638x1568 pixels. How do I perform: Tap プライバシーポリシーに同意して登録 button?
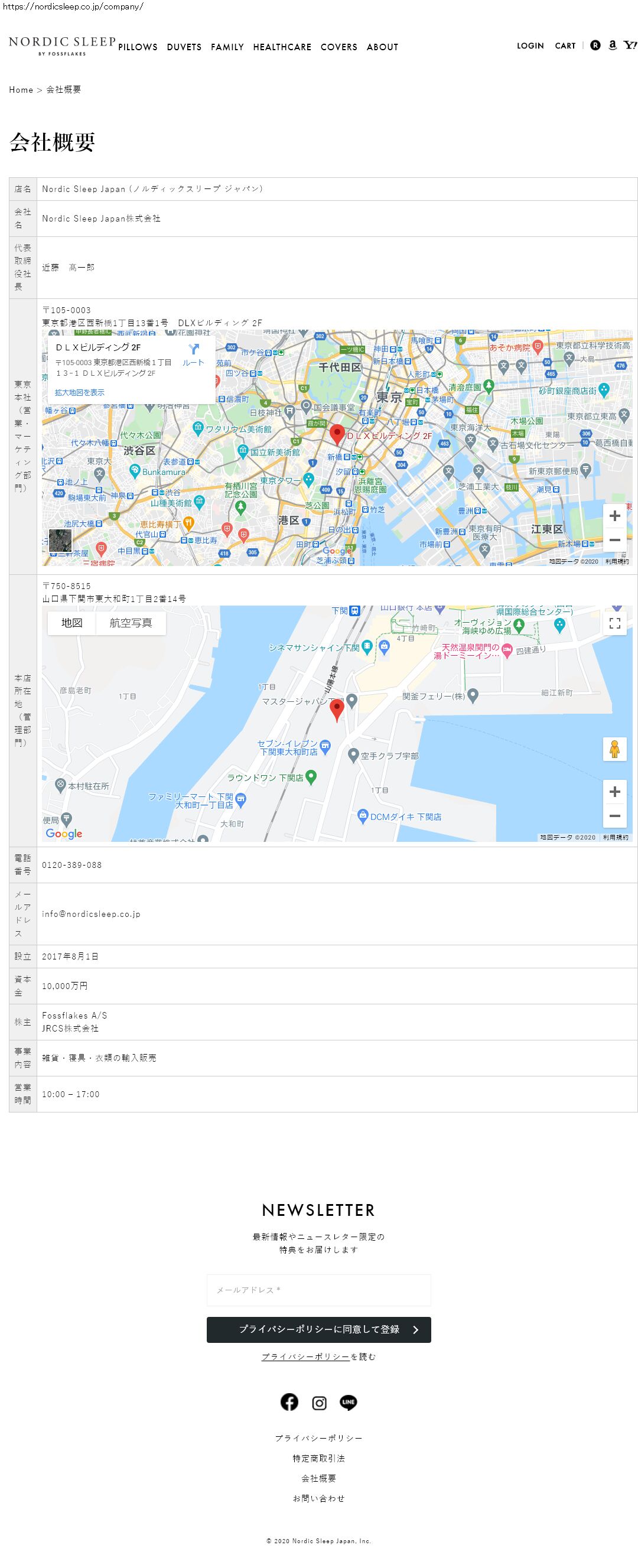tap(318, 1329)
